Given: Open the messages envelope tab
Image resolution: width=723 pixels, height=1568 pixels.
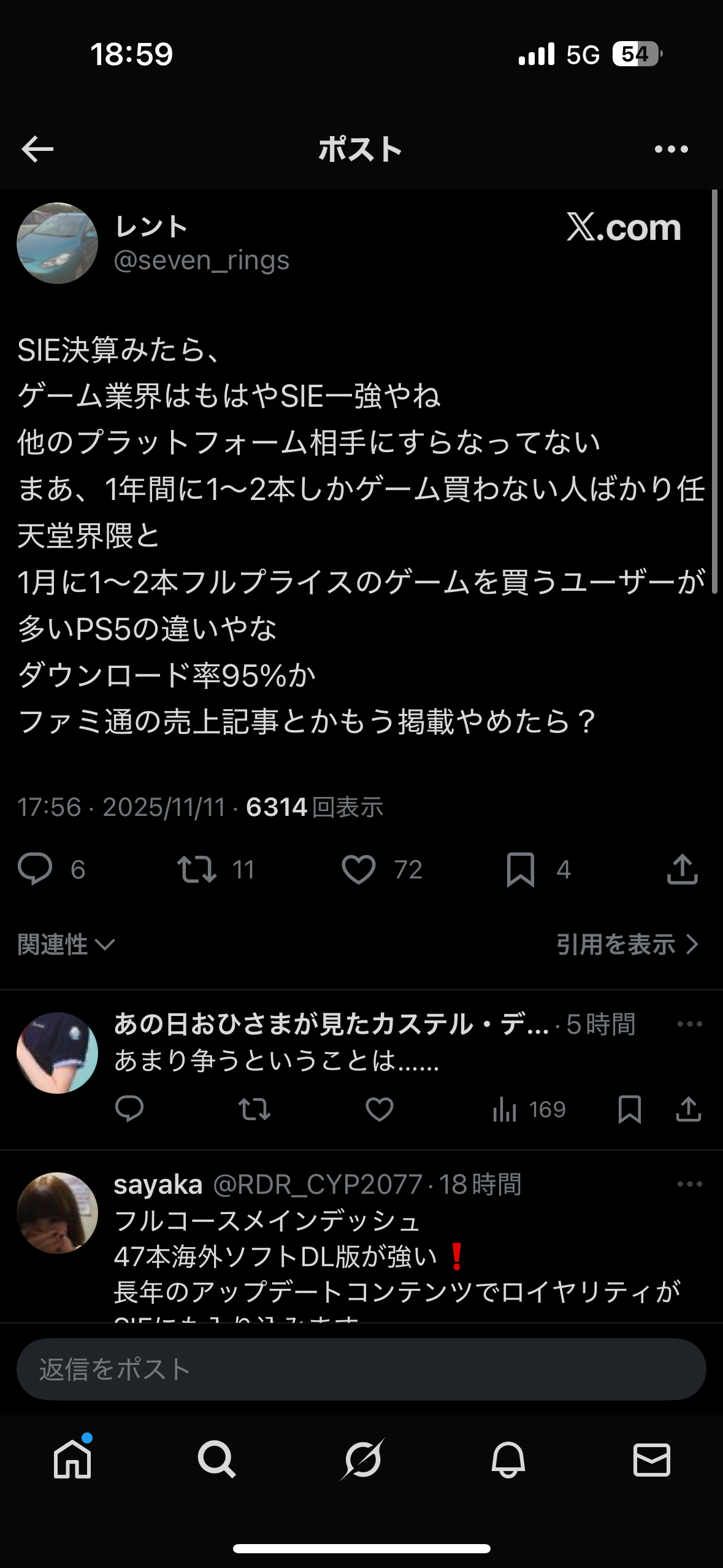Looking at the screenshot, I should 651,1459.
